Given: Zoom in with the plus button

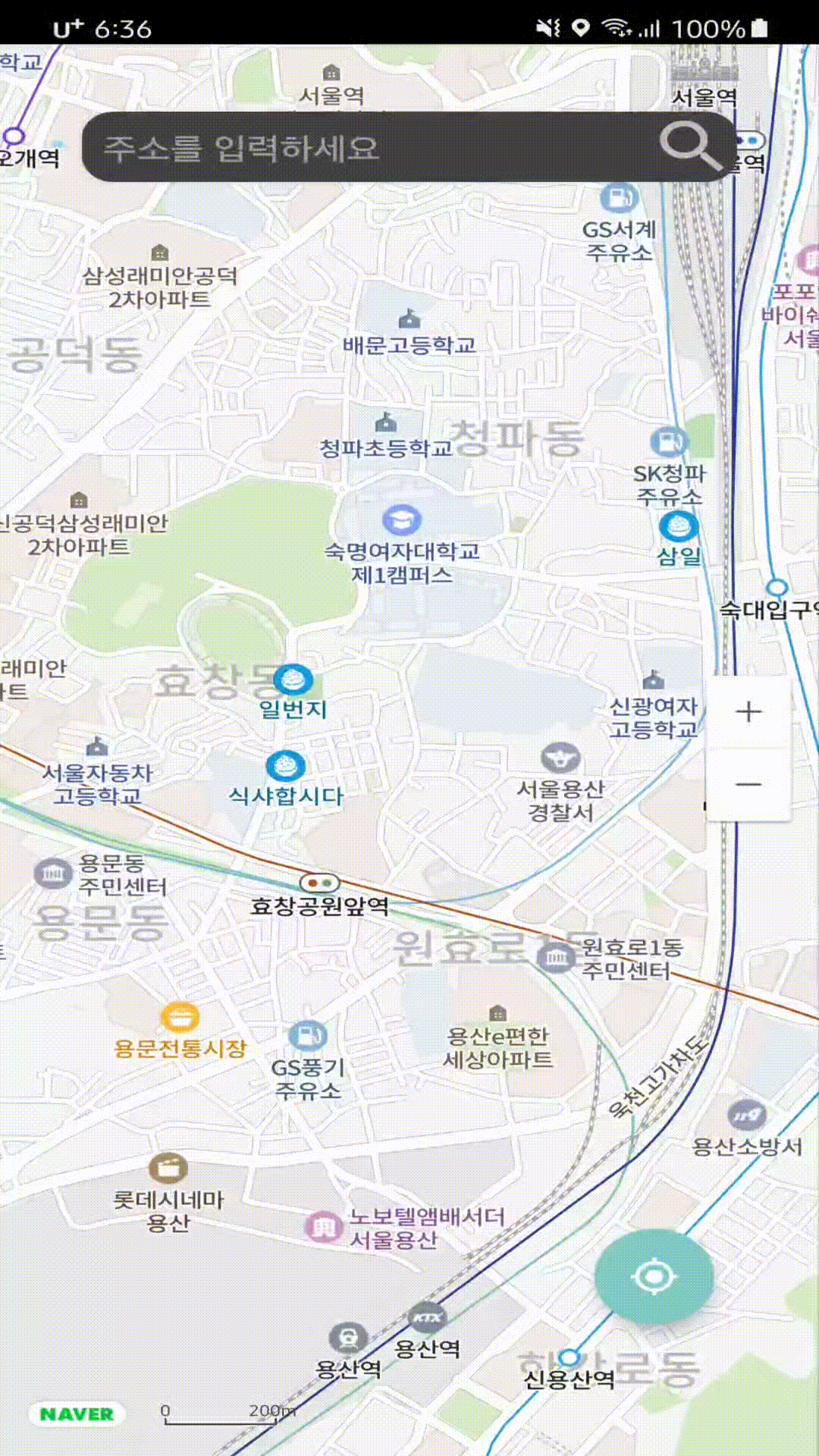Looking at the screenshot, I should click(x=748, y=711).
